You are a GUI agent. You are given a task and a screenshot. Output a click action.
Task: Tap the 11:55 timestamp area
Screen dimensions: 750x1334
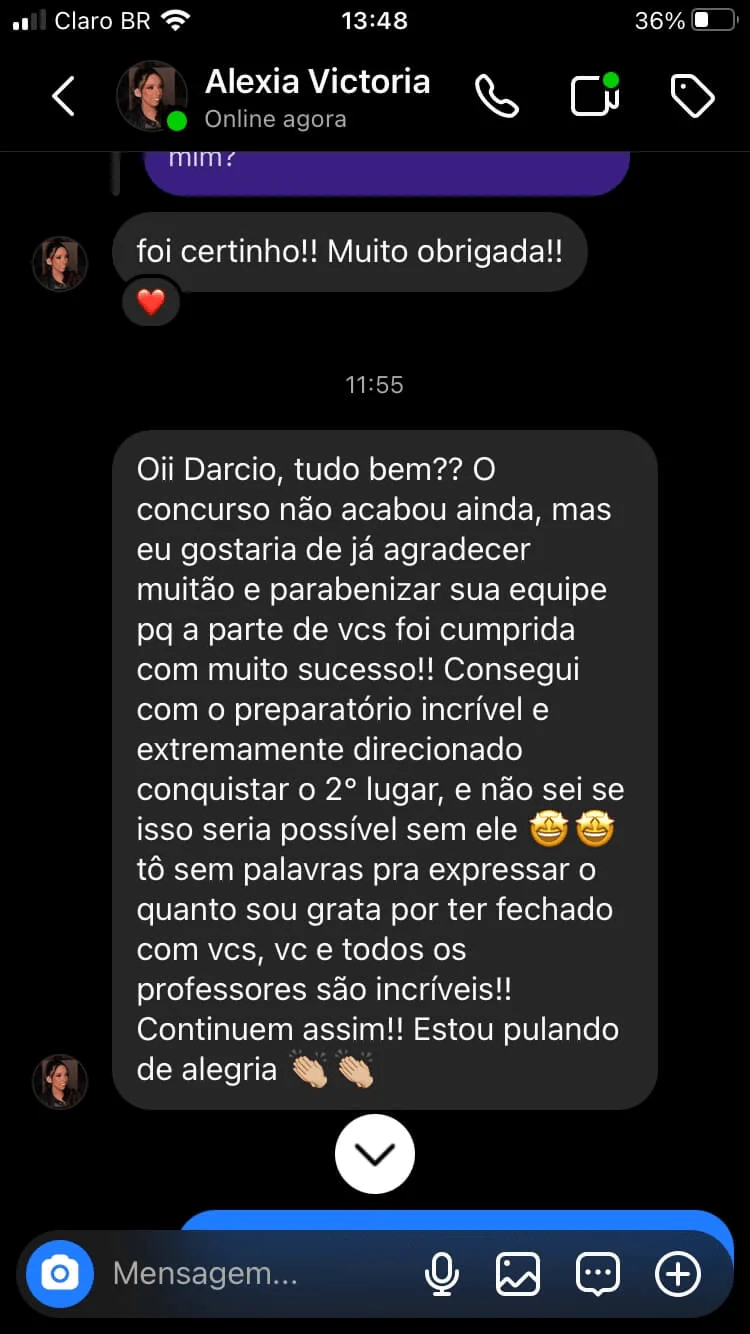click(x=374, y=383)
